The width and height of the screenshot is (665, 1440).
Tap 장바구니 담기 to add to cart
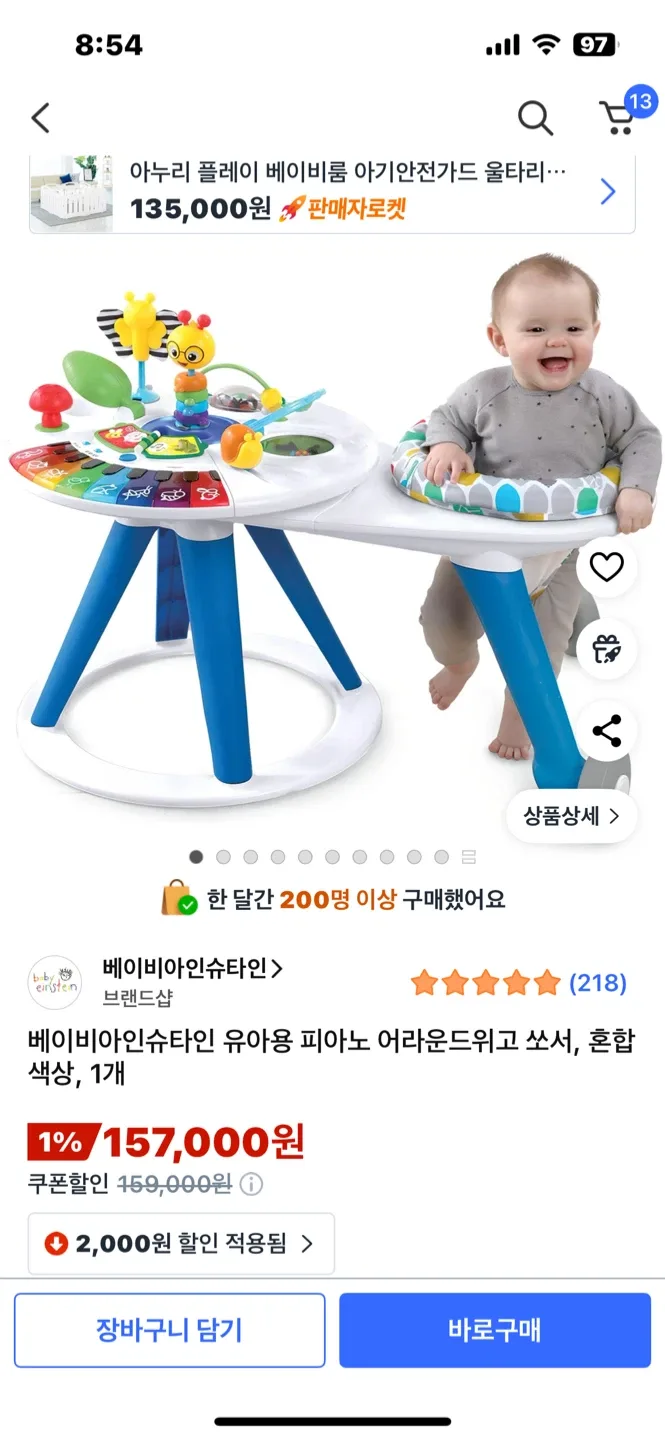click(169, 1330)
